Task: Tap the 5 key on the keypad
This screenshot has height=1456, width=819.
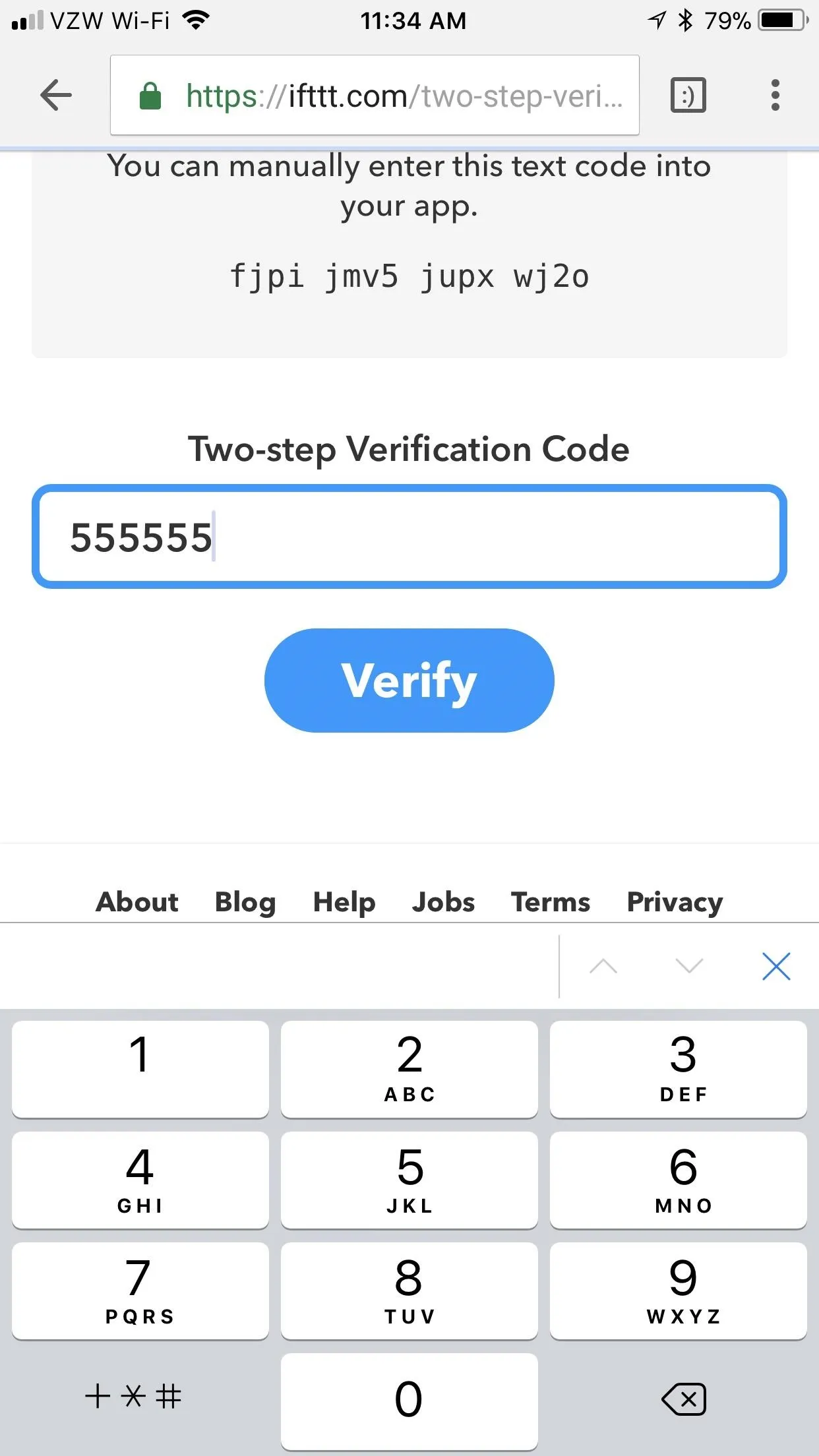Action: pyautogui.click(x=409, y=1180)
